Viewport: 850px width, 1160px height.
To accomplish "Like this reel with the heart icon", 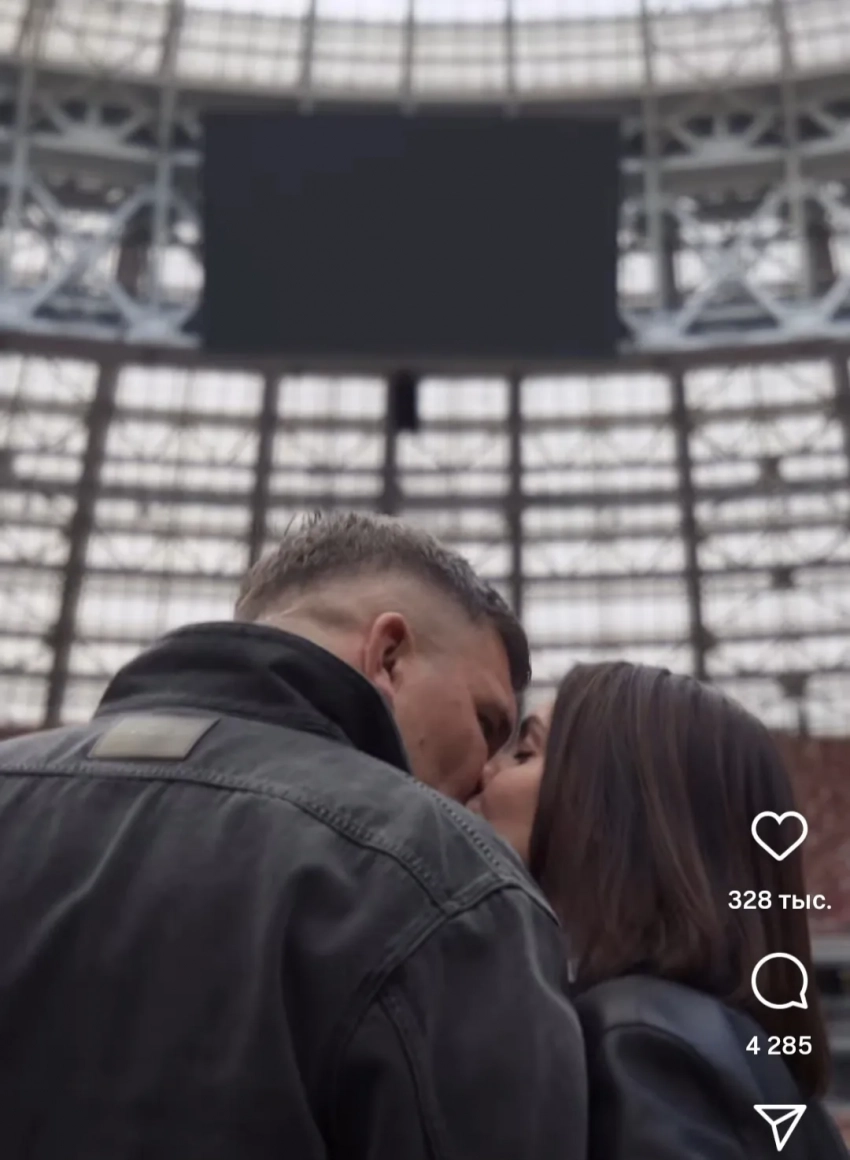I will pos(779,835).
